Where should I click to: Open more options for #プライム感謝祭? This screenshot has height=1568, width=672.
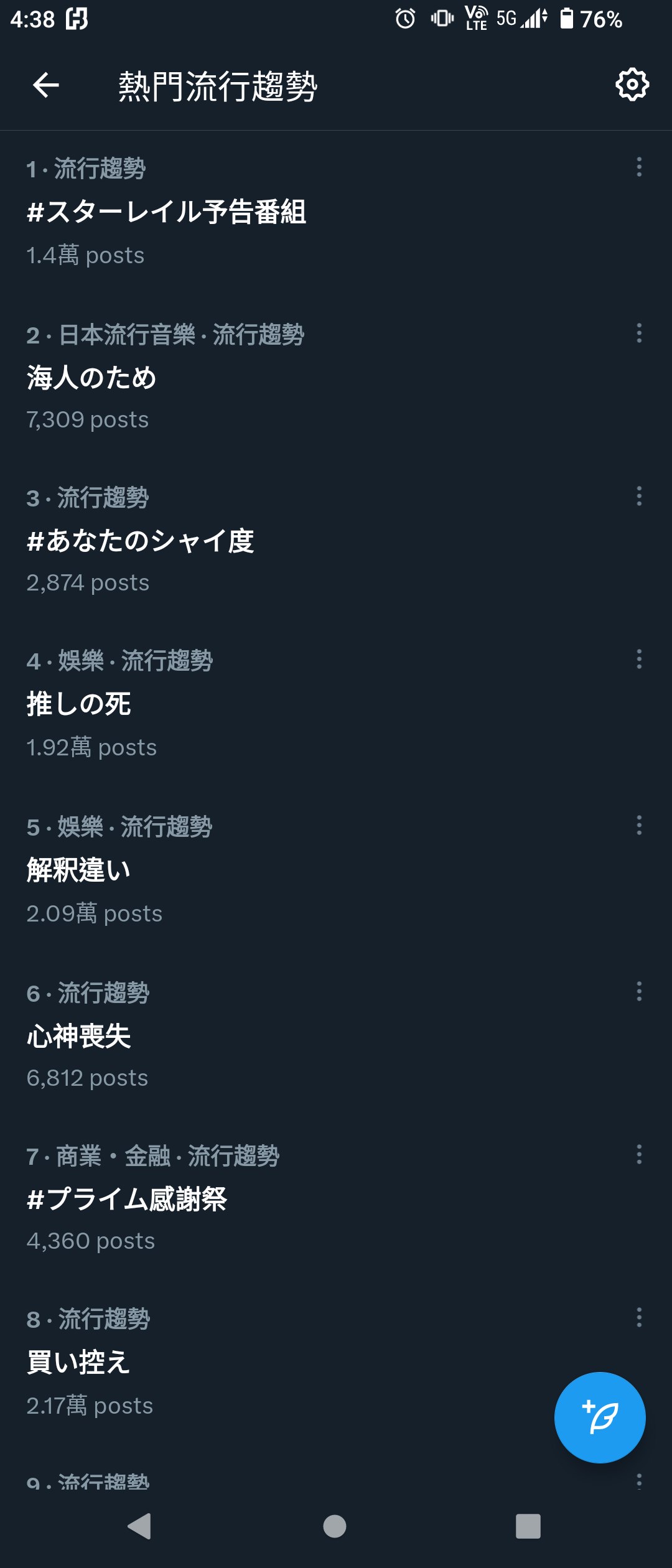click(x=639, y=1154)
